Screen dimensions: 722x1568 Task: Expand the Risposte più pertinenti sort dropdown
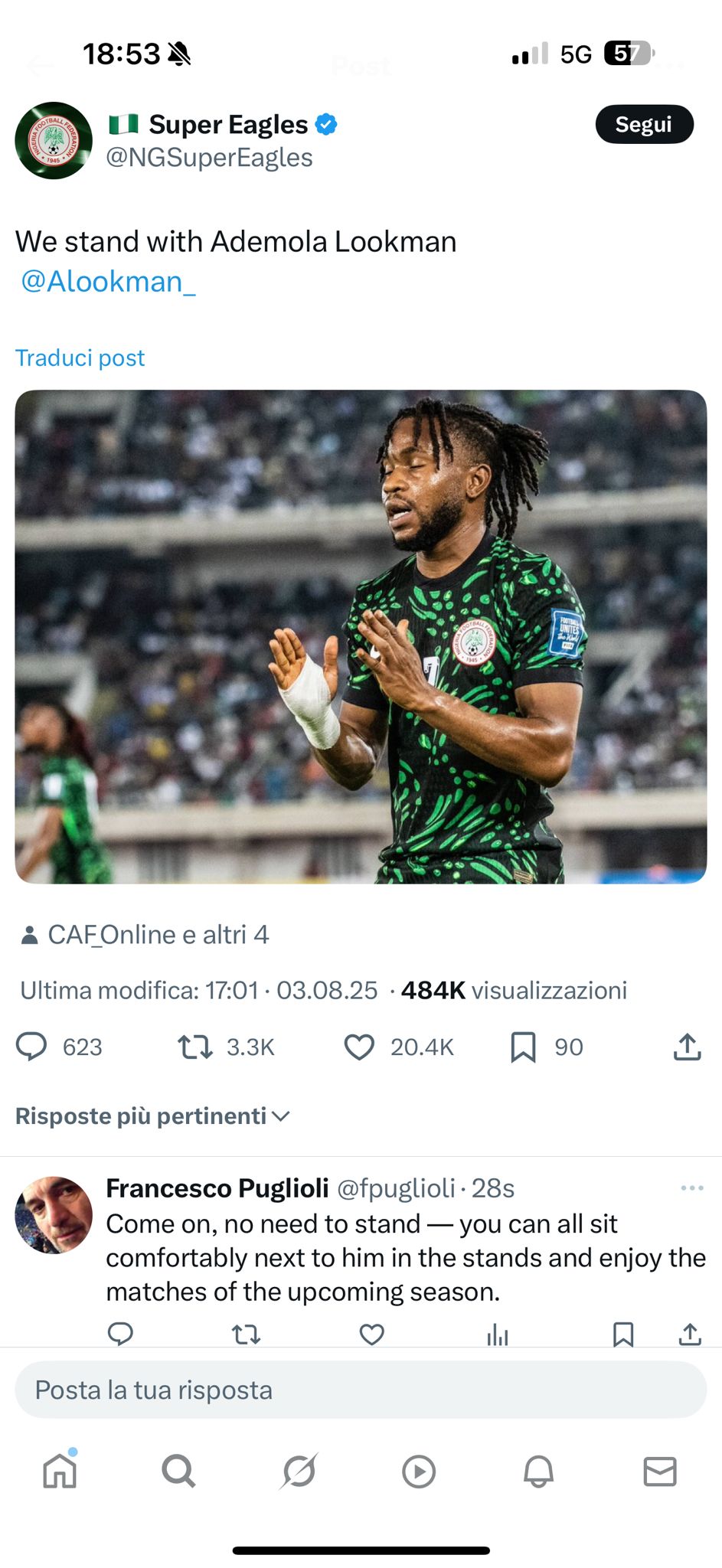(x=153, y=1116)
